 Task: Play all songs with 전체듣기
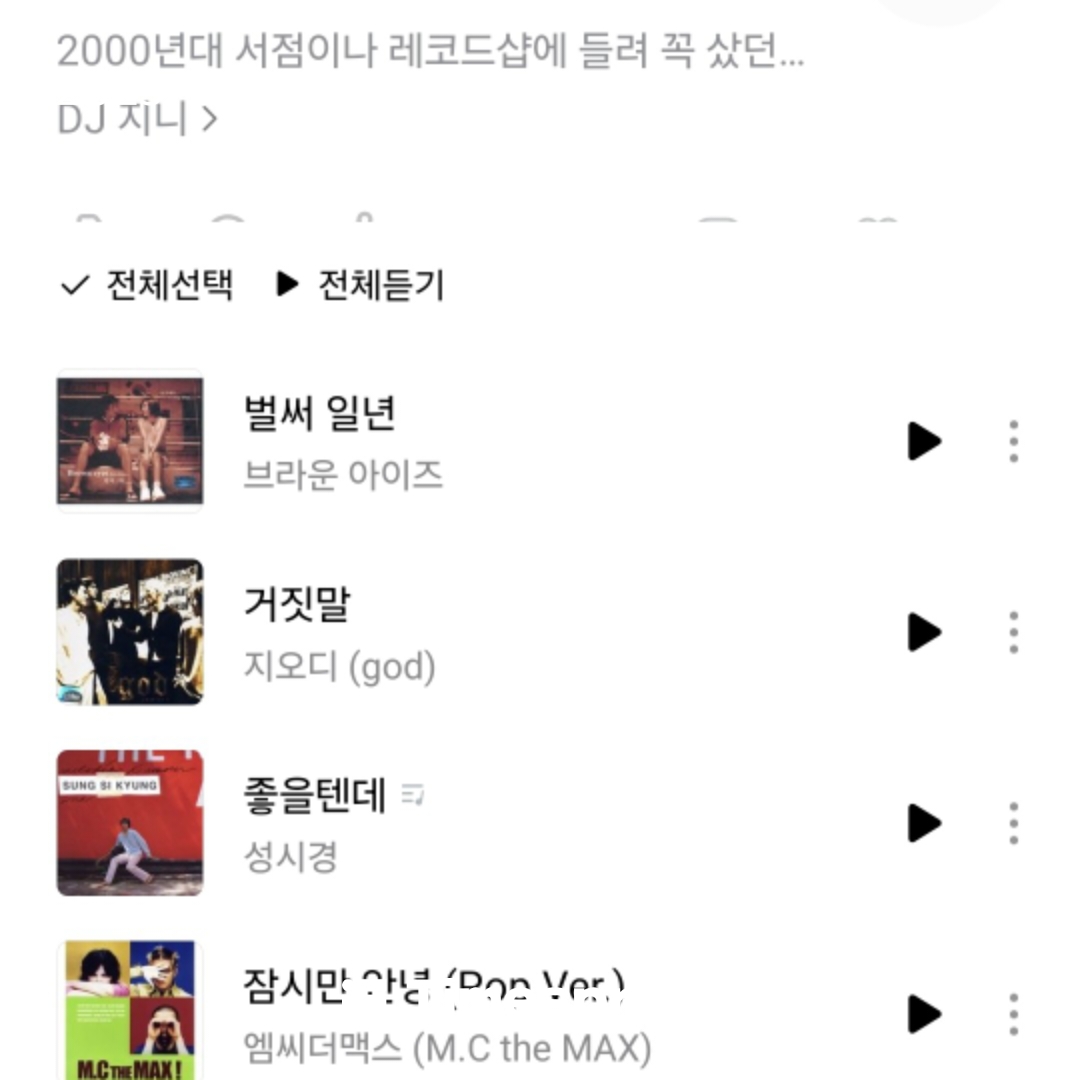point(360,285)
